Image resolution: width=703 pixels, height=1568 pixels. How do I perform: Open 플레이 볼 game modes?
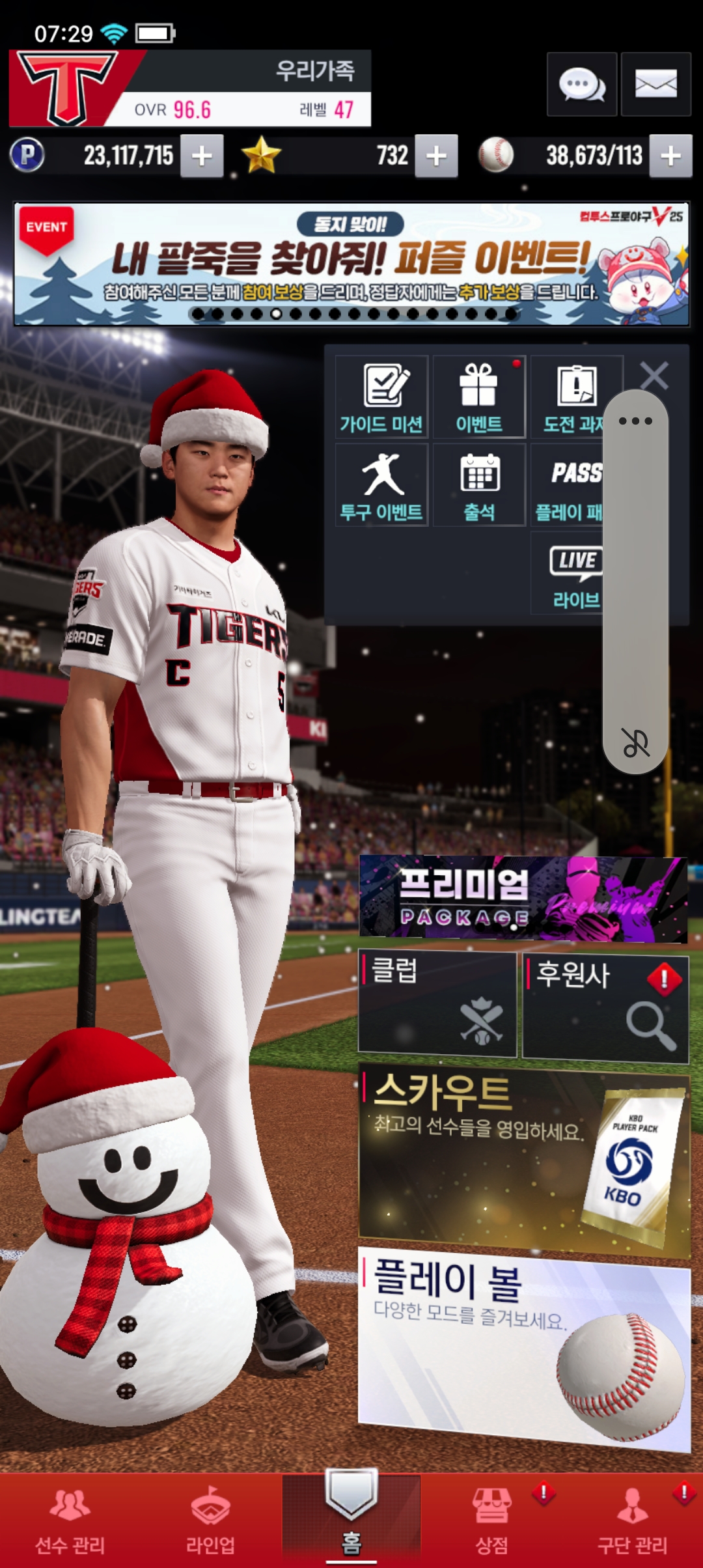pyautogui.click(x=524, y=1348)
